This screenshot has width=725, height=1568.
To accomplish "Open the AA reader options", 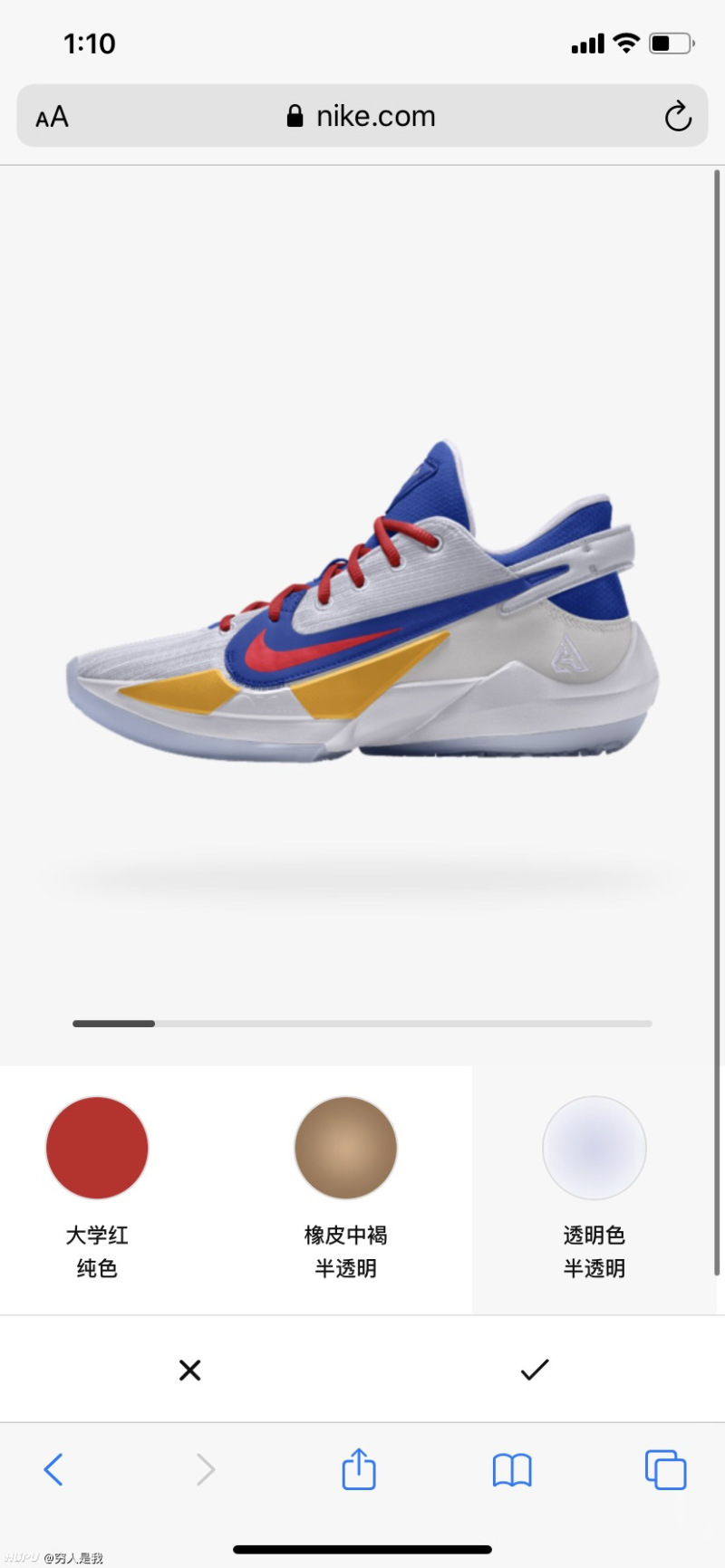I will click(x=52, y=117).
